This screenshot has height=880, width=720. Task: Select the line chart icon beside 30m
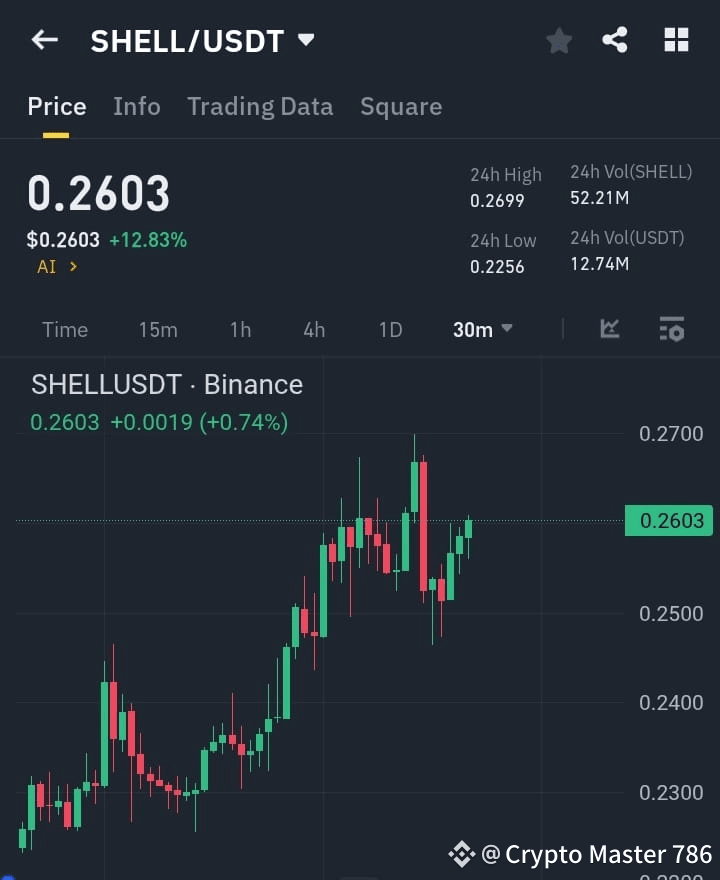[x=609, y=329]
